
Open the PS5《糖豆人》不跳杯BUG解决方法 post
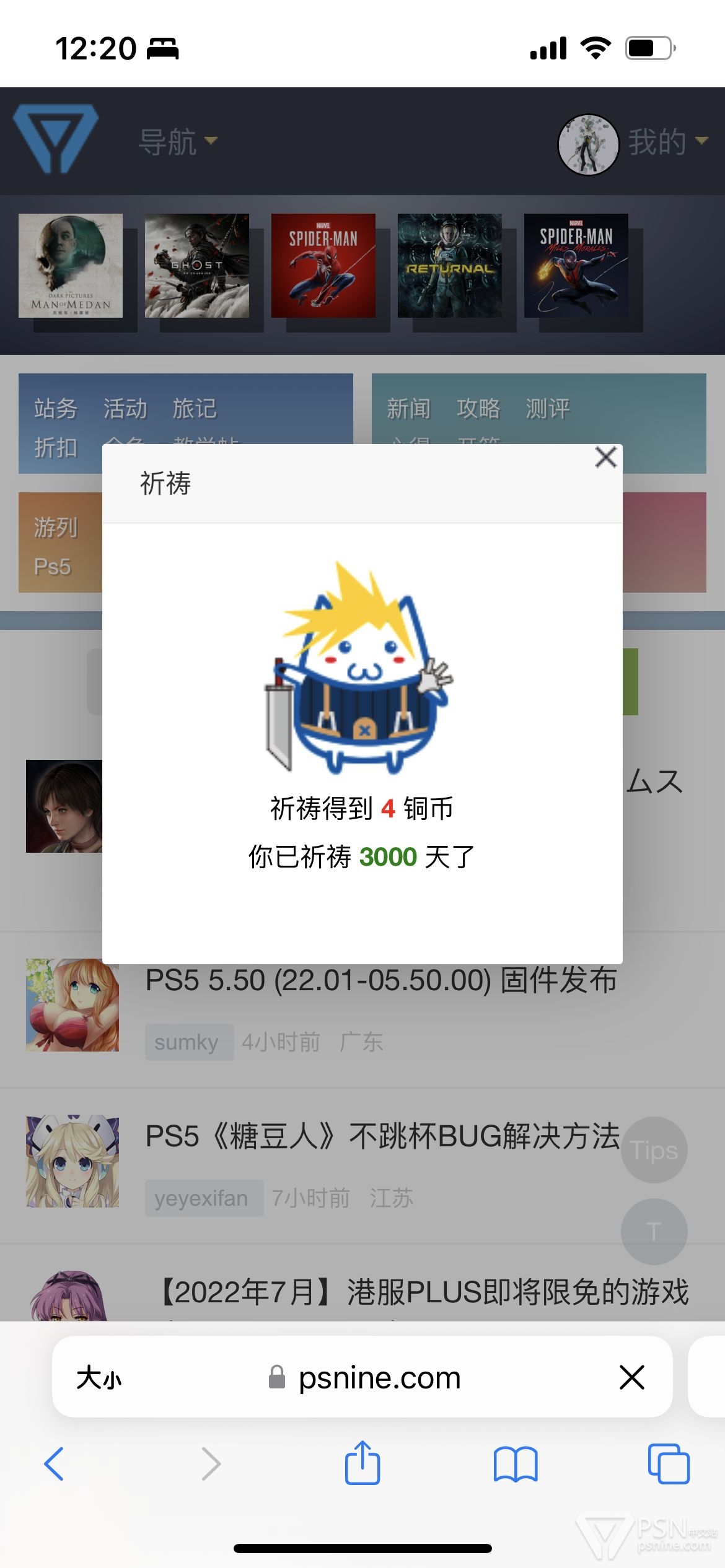(382, 1136)
